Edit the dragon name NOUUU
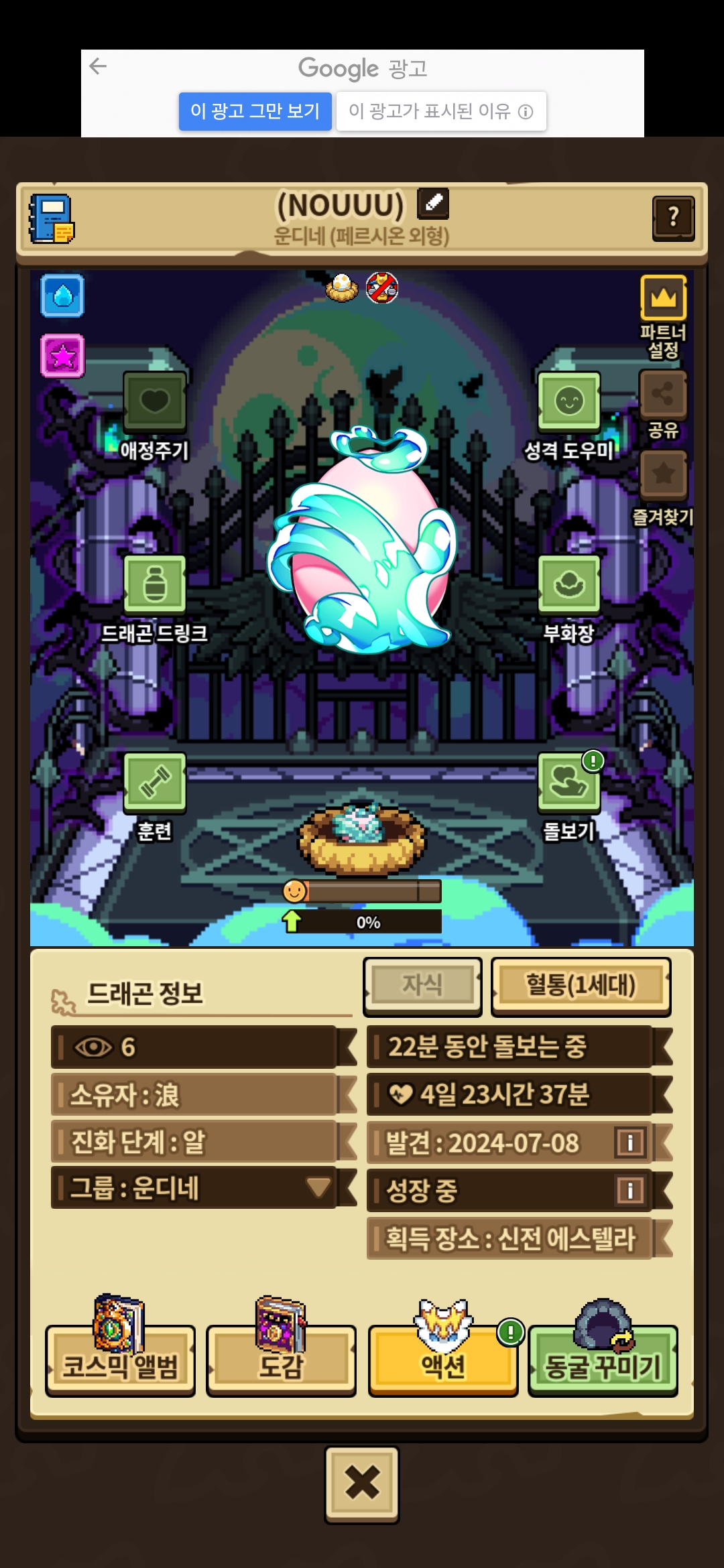The width and height of the screenshot is (724, 1568). 433,204
